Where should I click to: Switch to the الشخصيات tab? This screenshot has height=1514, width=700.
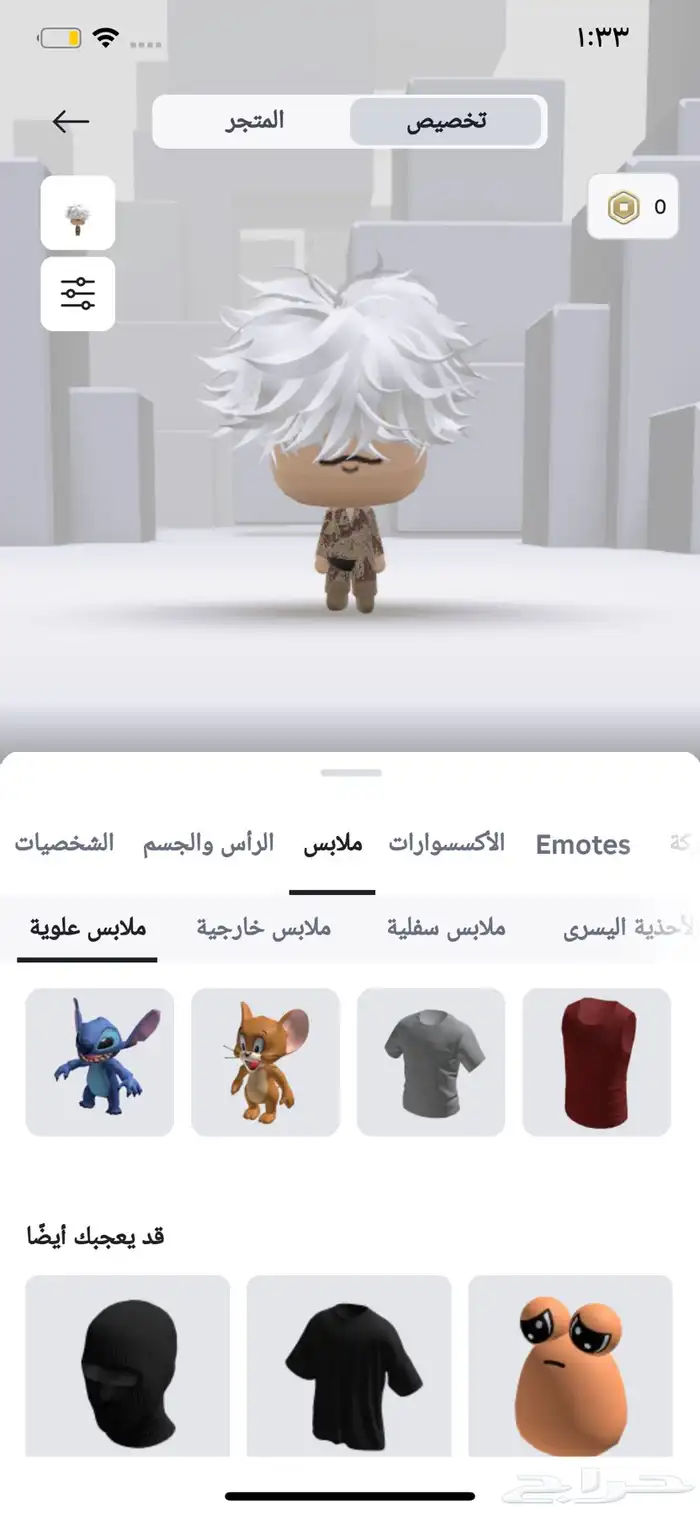(64, 843)
